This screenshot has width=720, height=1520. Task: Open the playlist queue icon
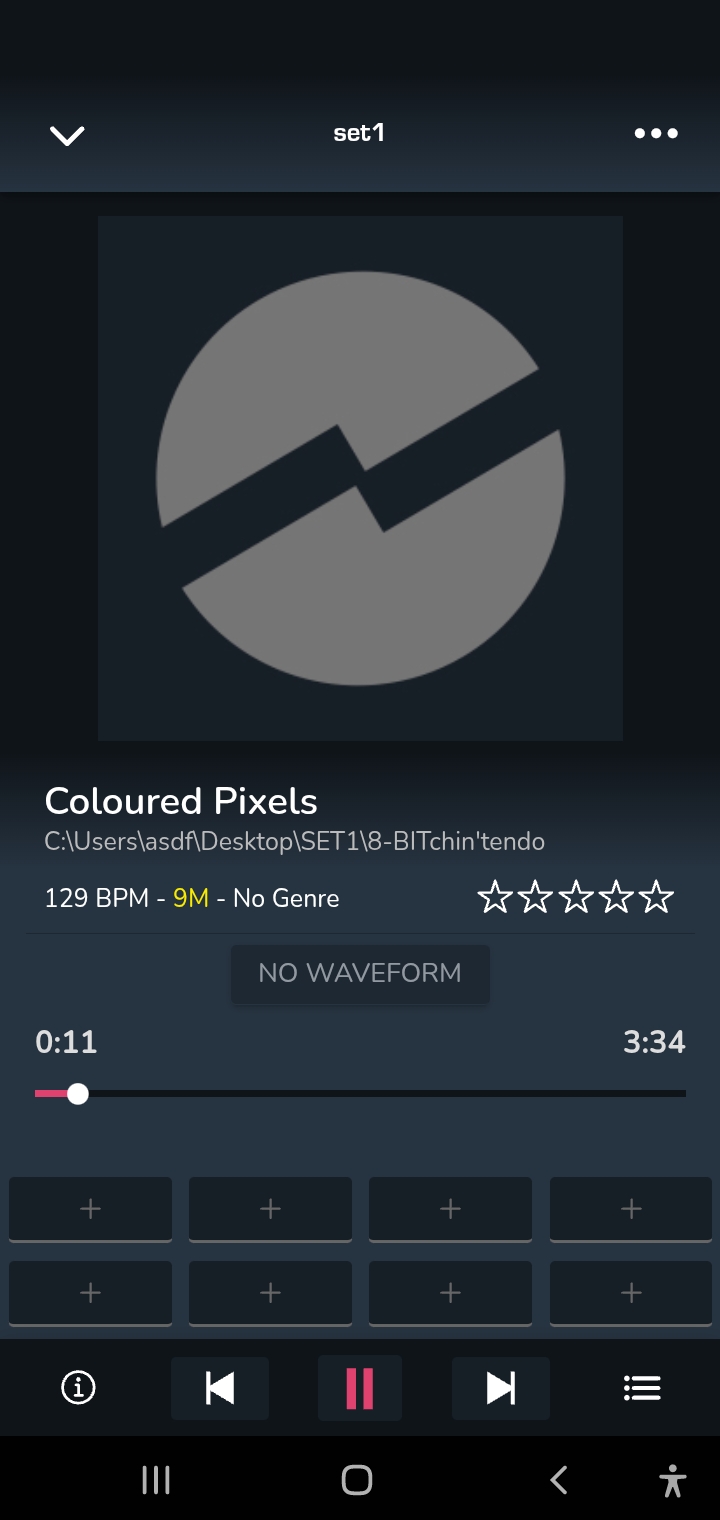click(x=642, y=1388)
